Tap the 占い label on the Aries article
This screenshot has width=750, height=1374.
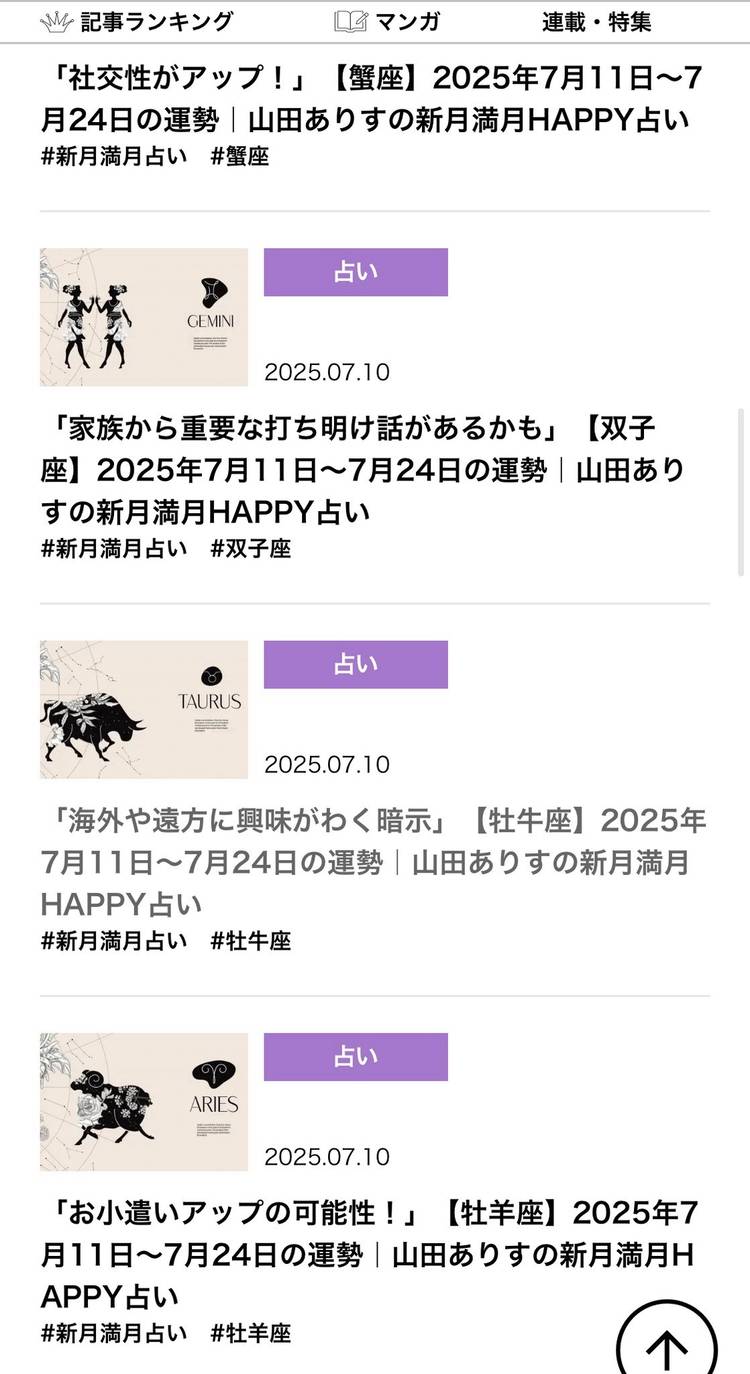click(x=356, y=1056)
